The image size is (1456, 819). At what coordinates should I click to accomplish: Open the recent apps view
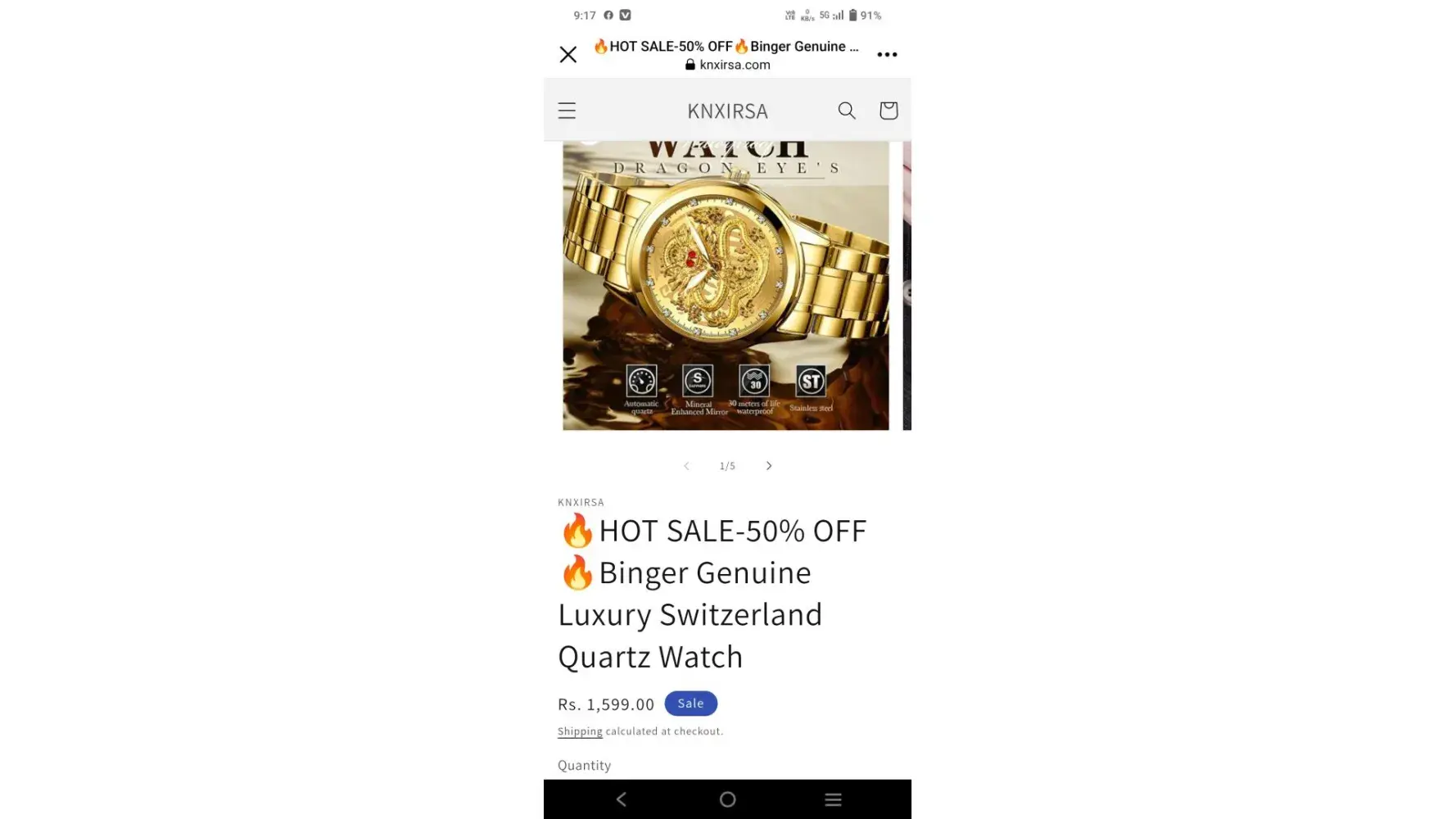[x=833, y=799]
